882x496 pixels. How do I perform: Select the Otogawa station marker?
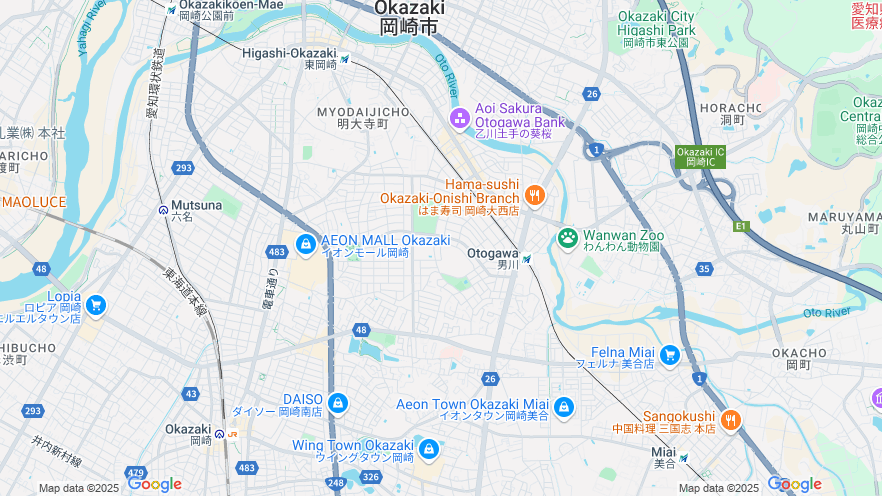tap(526, 259)
